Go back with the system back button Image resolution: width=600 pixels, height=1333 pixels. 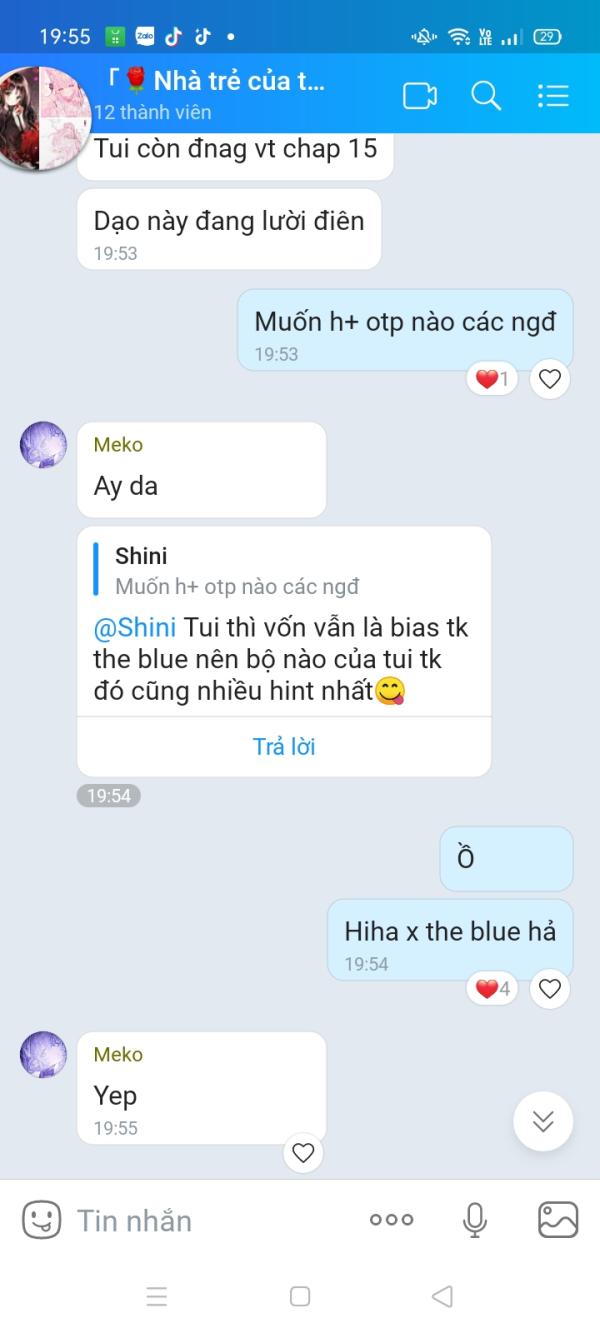point(442,1297)
